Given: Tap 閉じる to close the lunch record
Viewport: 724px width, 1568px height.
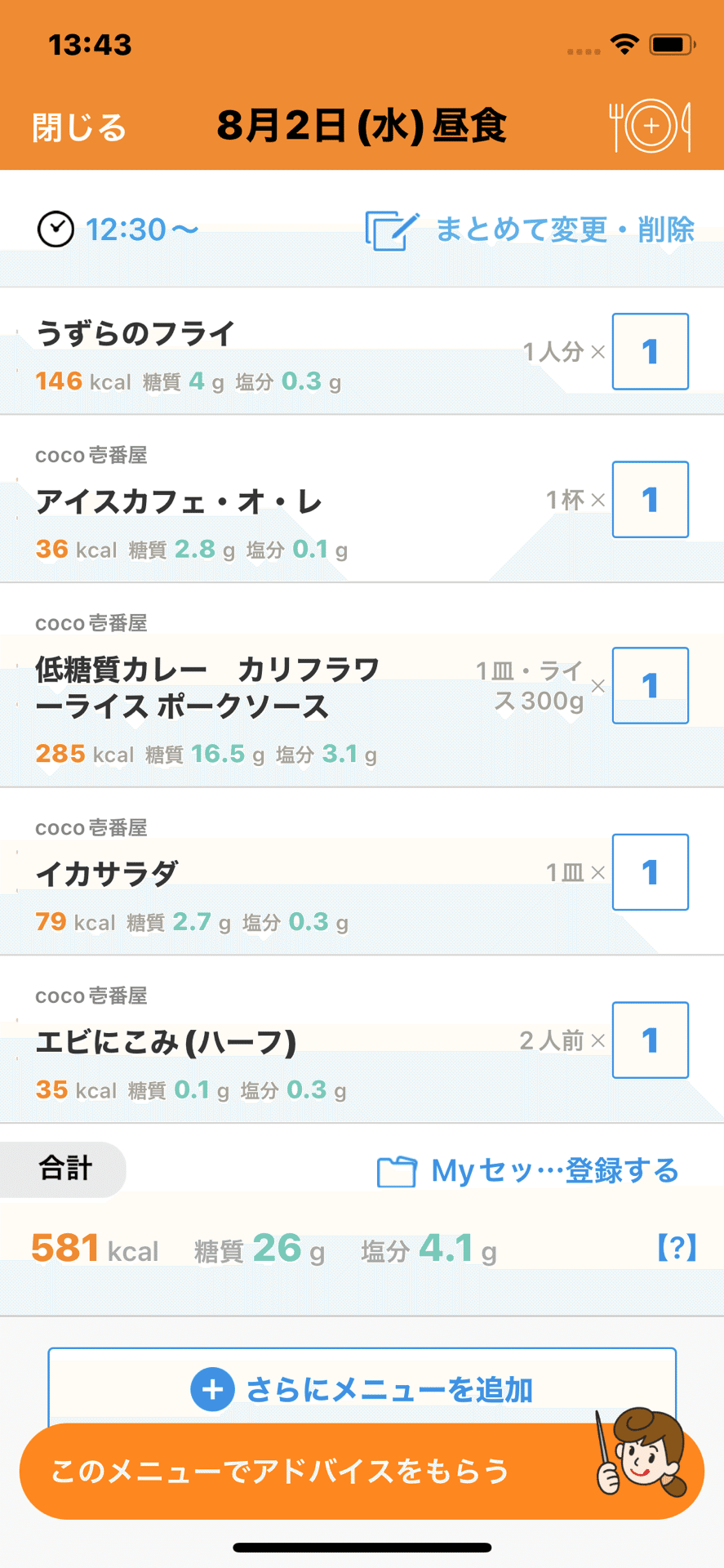Looking at the screenshot, I should [79, 127].
